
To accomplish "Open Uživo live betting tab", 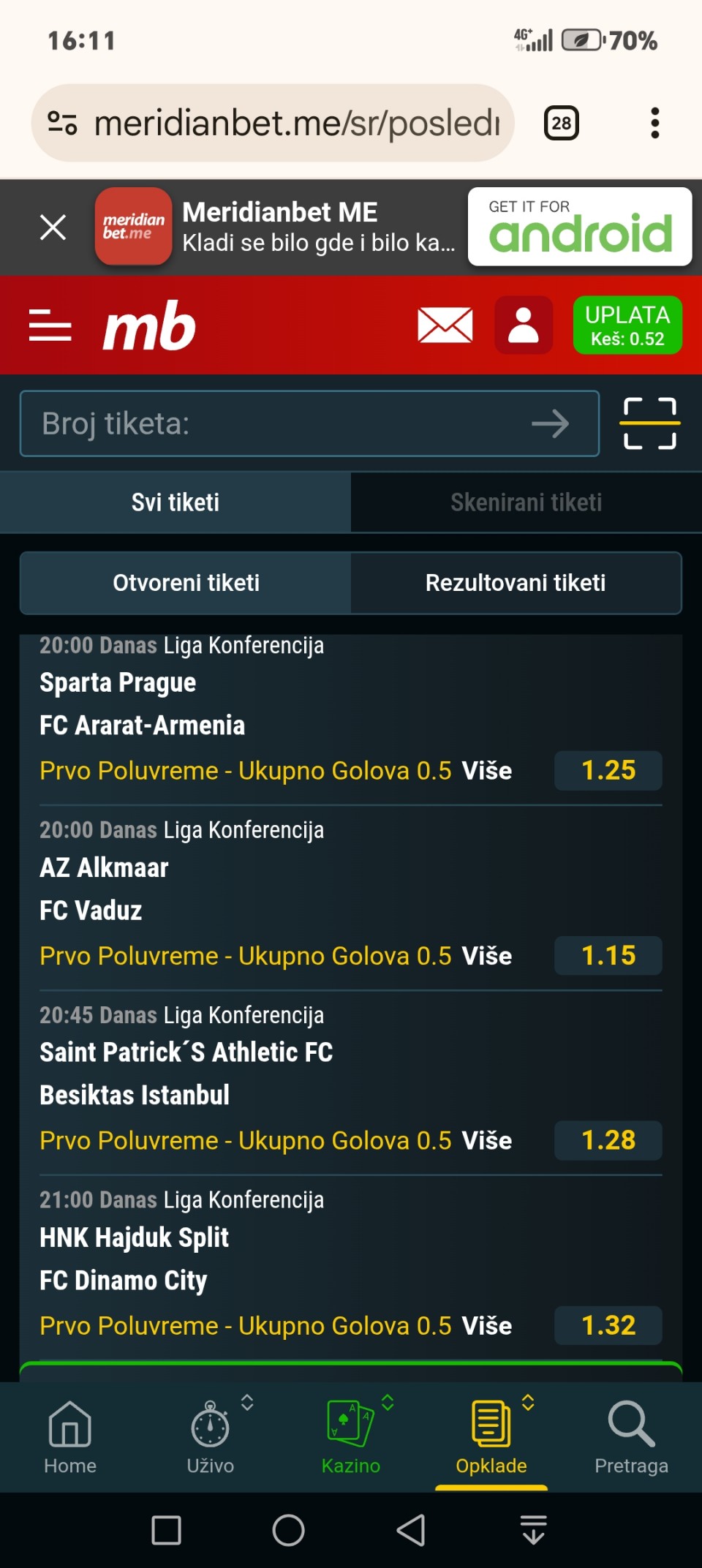I will 211,1436.
